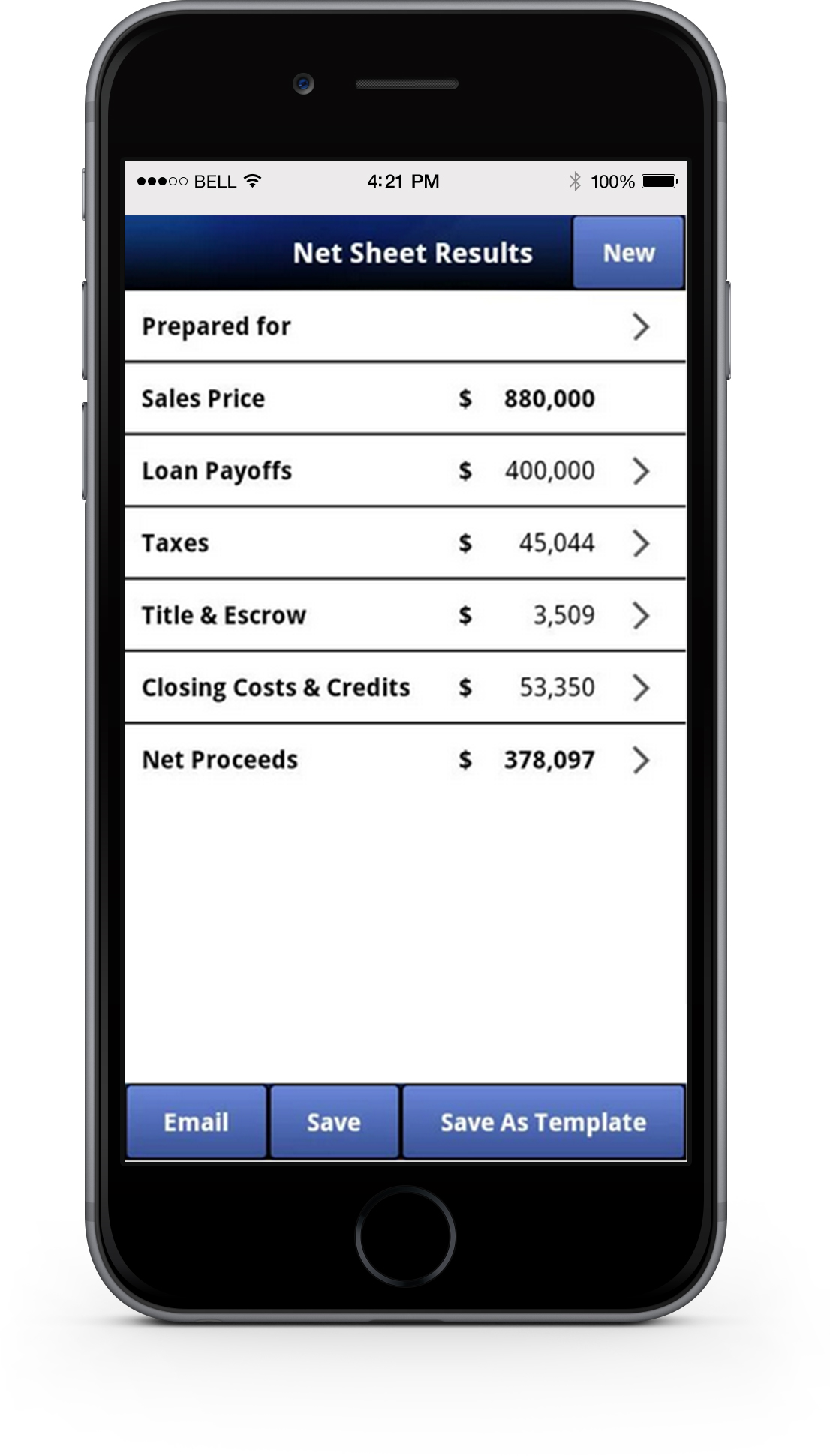Open the Prepared for row
Screen dimensions: 830x1456
[x=405, y=326]
